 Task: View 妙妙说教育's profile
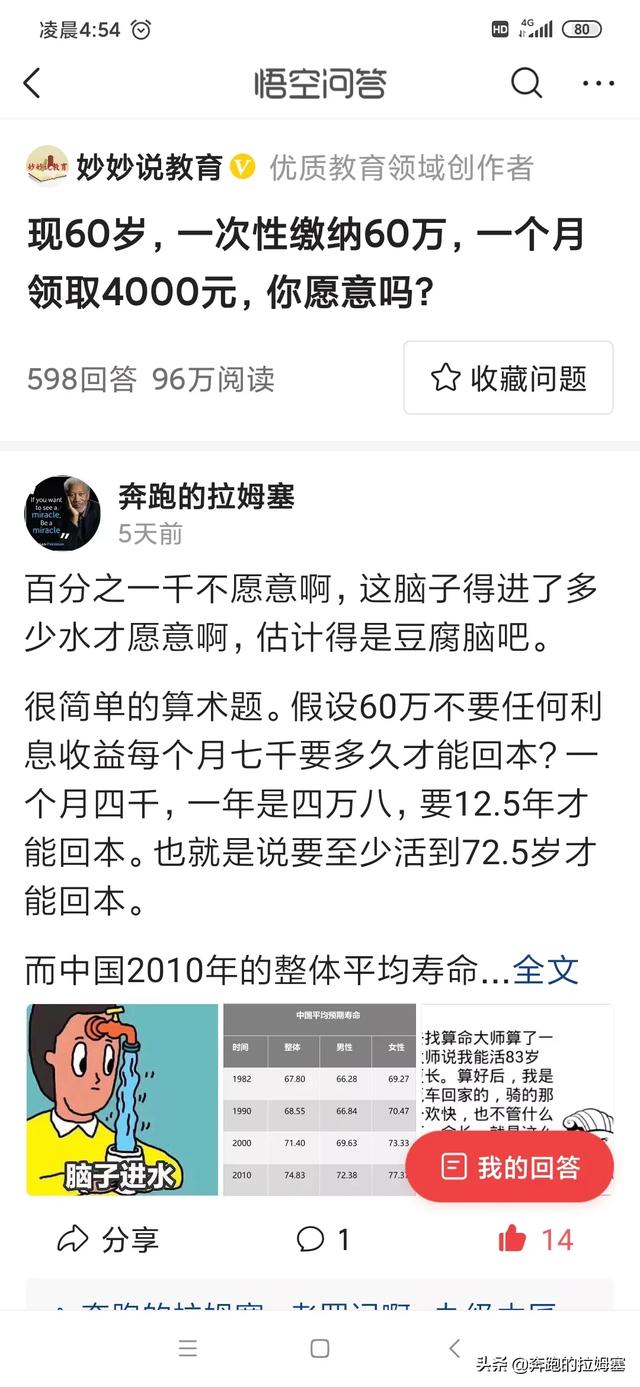[x=150, y=168]
